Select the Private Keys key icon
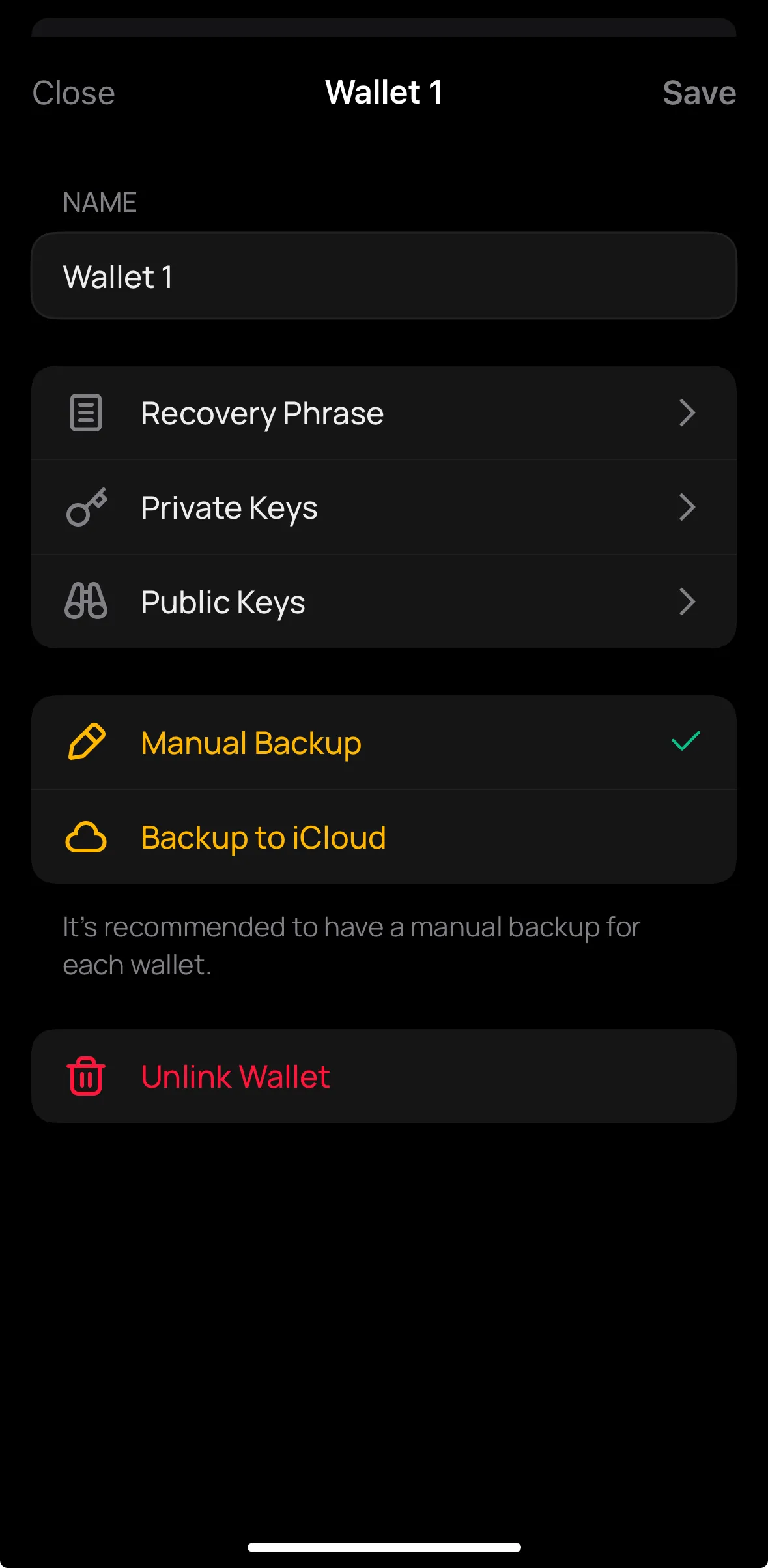This screenshot has height=1568, width=768. 85,507
